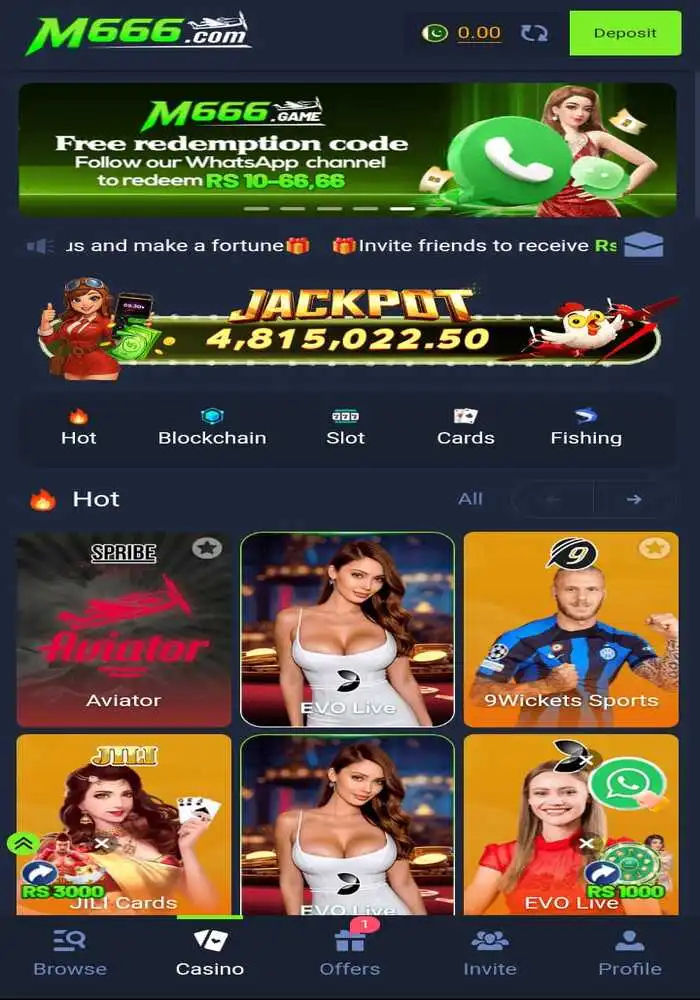
Task: Open the envelope messages icon
Action: 643,245
